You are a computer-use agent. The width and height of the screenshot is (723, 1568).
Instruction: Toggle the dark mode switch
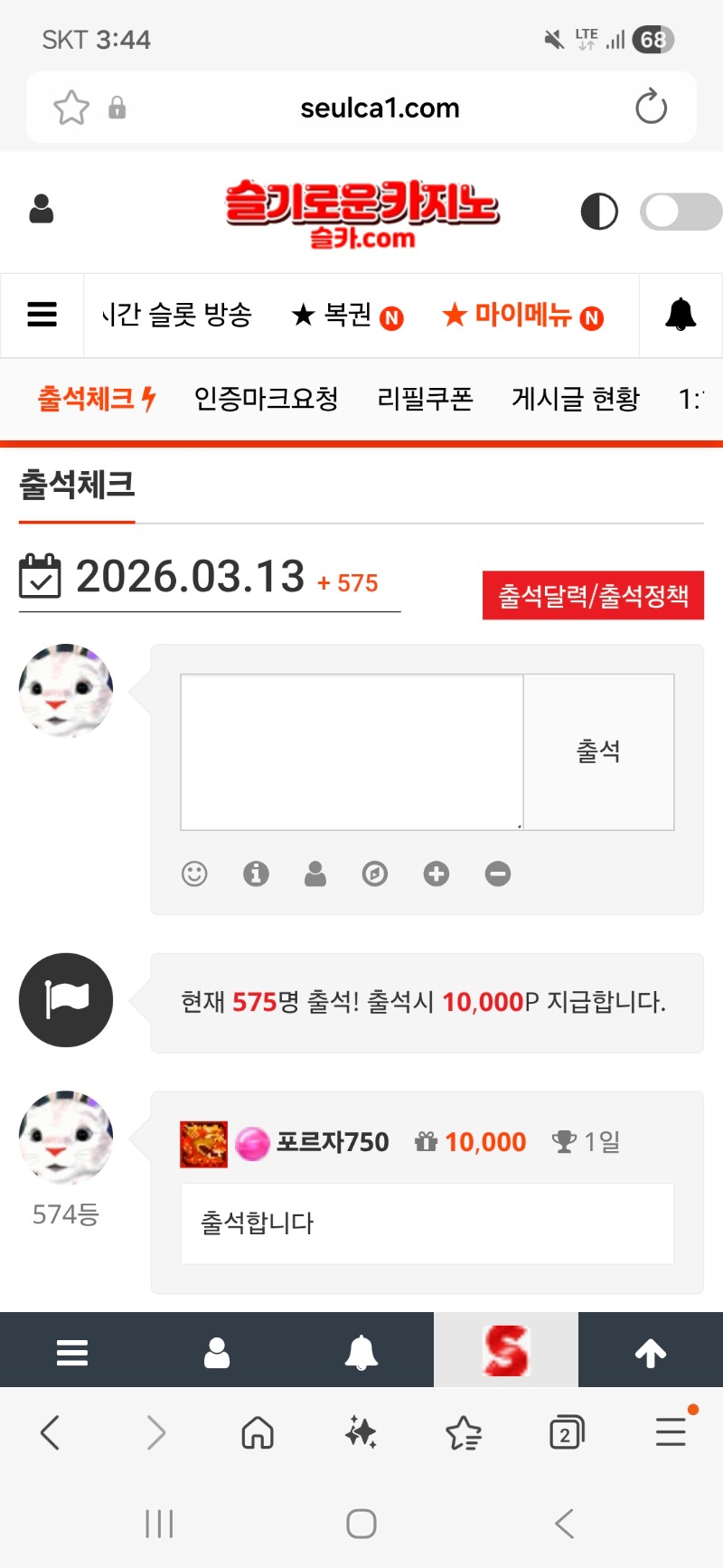tap(680, 213)
